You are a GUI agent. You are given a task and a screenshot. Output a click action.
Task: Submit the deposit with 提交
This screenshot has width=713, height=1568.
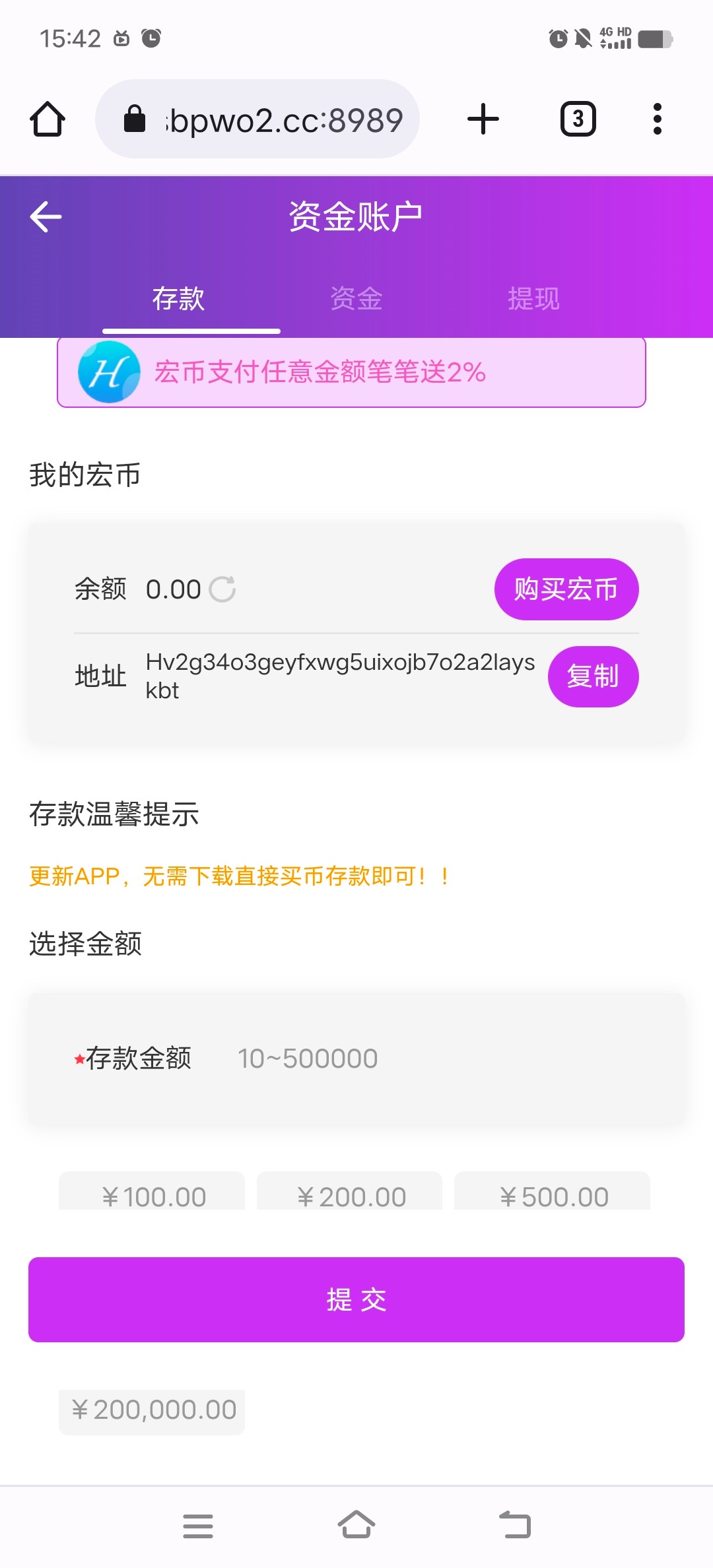coord(356,1299)
